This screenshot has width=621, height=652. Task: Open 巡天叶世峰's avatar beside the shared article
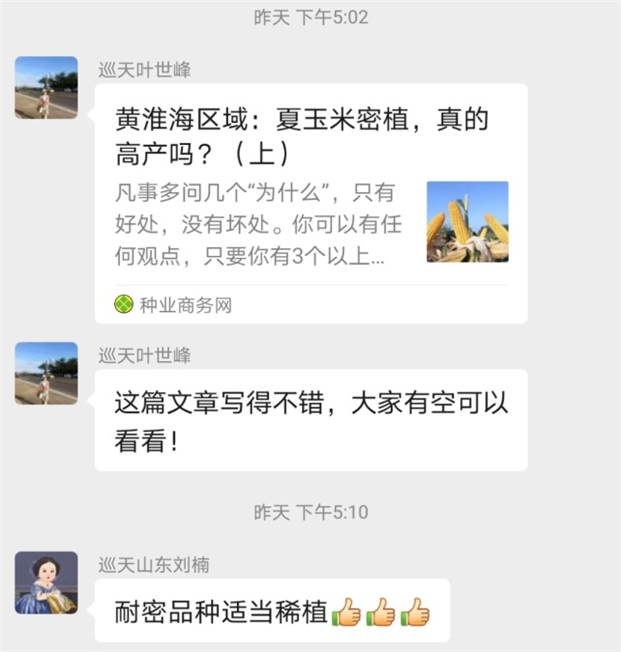pos(46,87)
